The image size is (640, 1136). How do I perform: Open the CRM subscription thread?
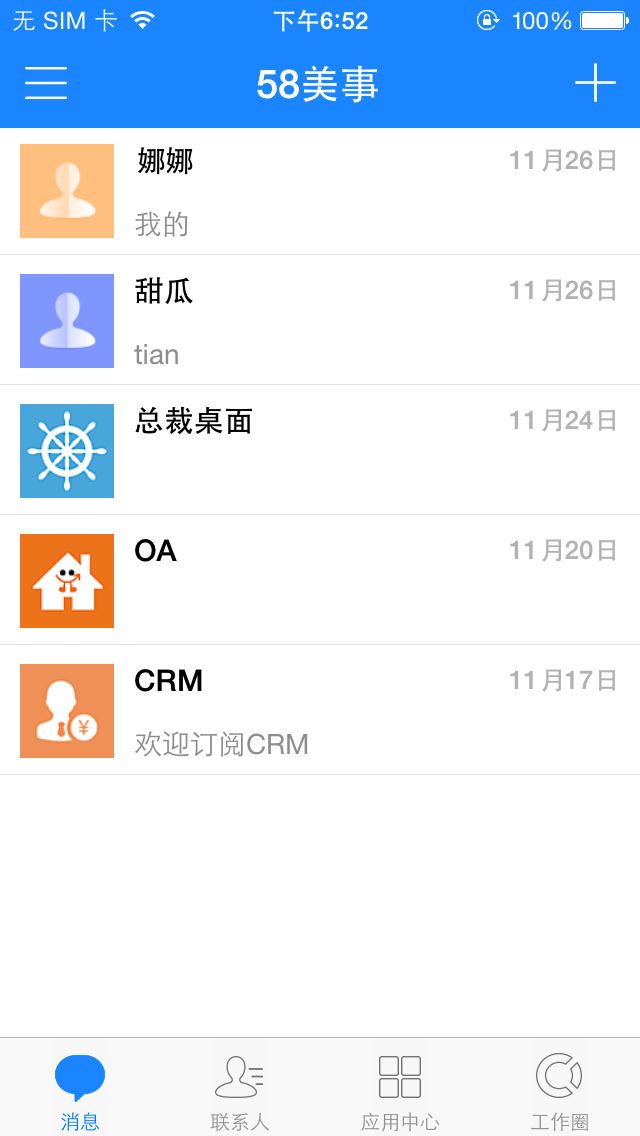click(320, 710)
